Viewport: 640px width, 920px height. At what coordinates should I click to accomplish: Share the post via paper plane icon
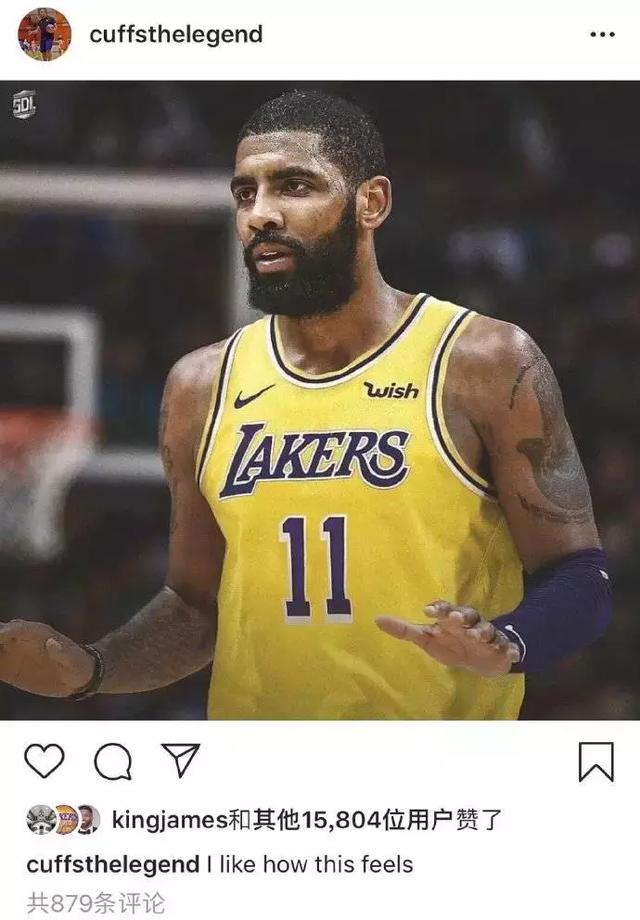[181, 761]
